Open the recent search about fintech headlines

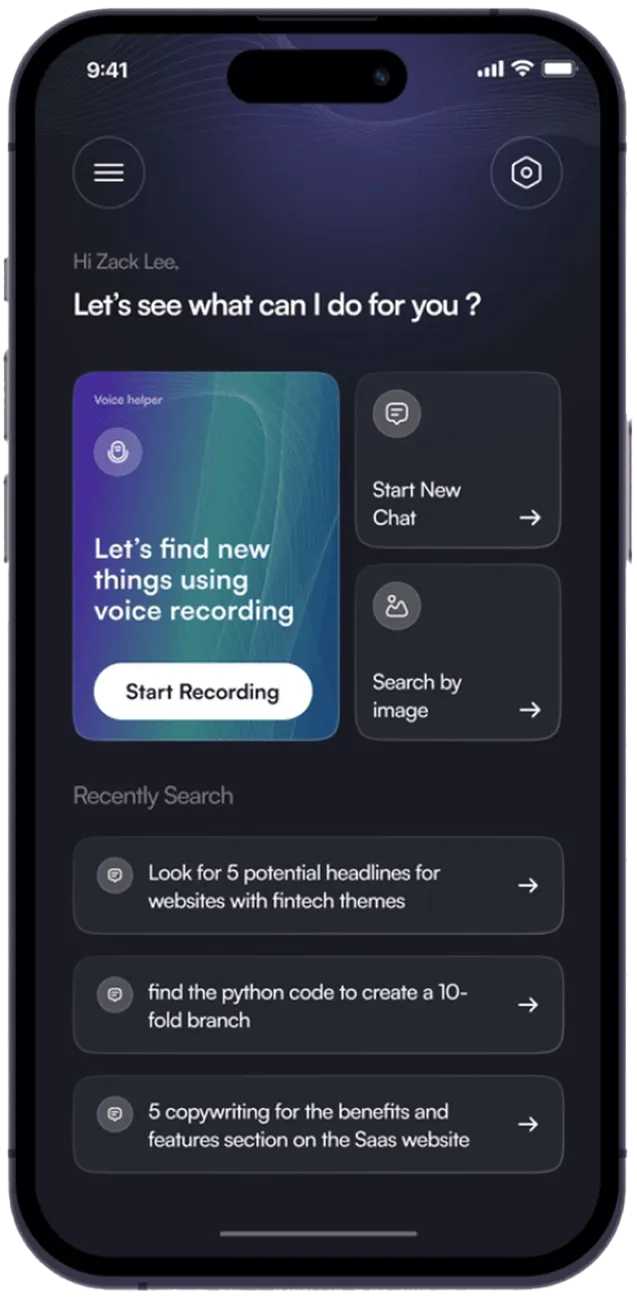pyautogui.click(x=318, y=886)
